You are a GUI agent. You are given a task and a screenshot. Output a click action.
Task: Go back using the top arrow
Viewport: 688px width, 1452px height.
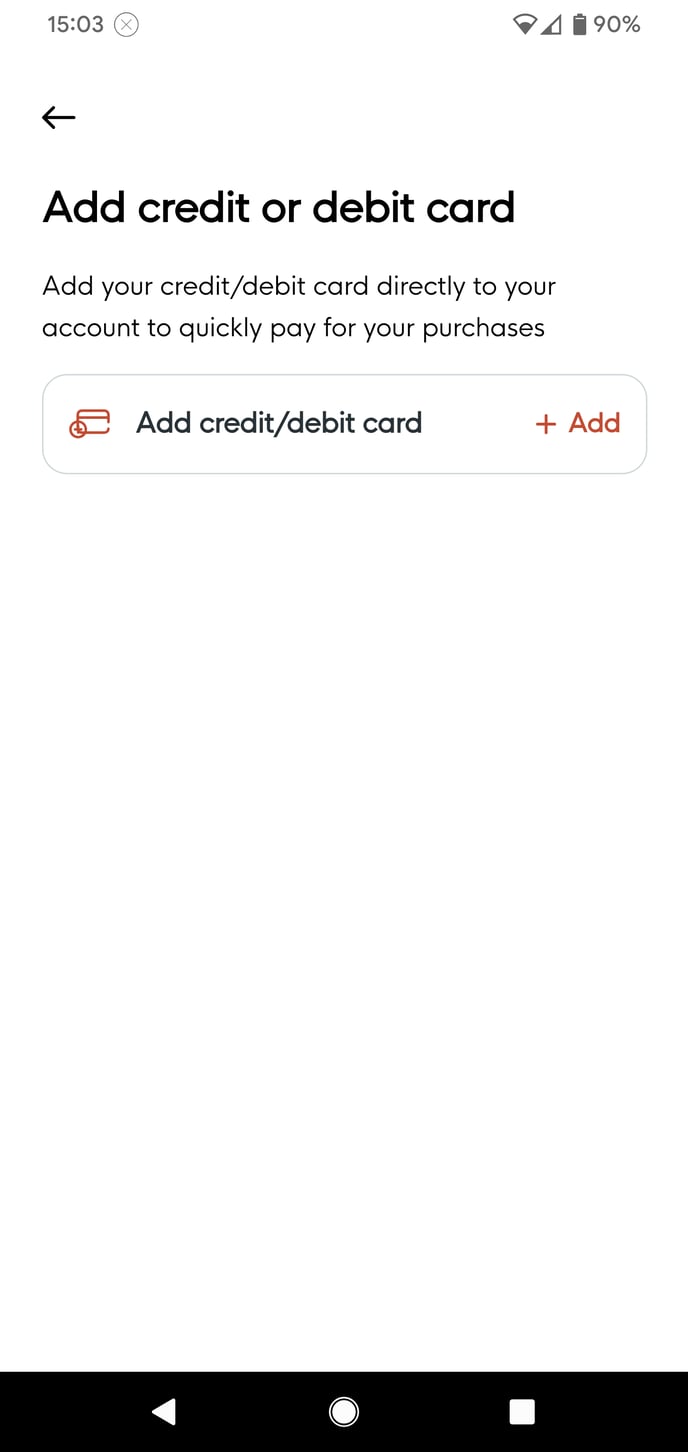59,118
